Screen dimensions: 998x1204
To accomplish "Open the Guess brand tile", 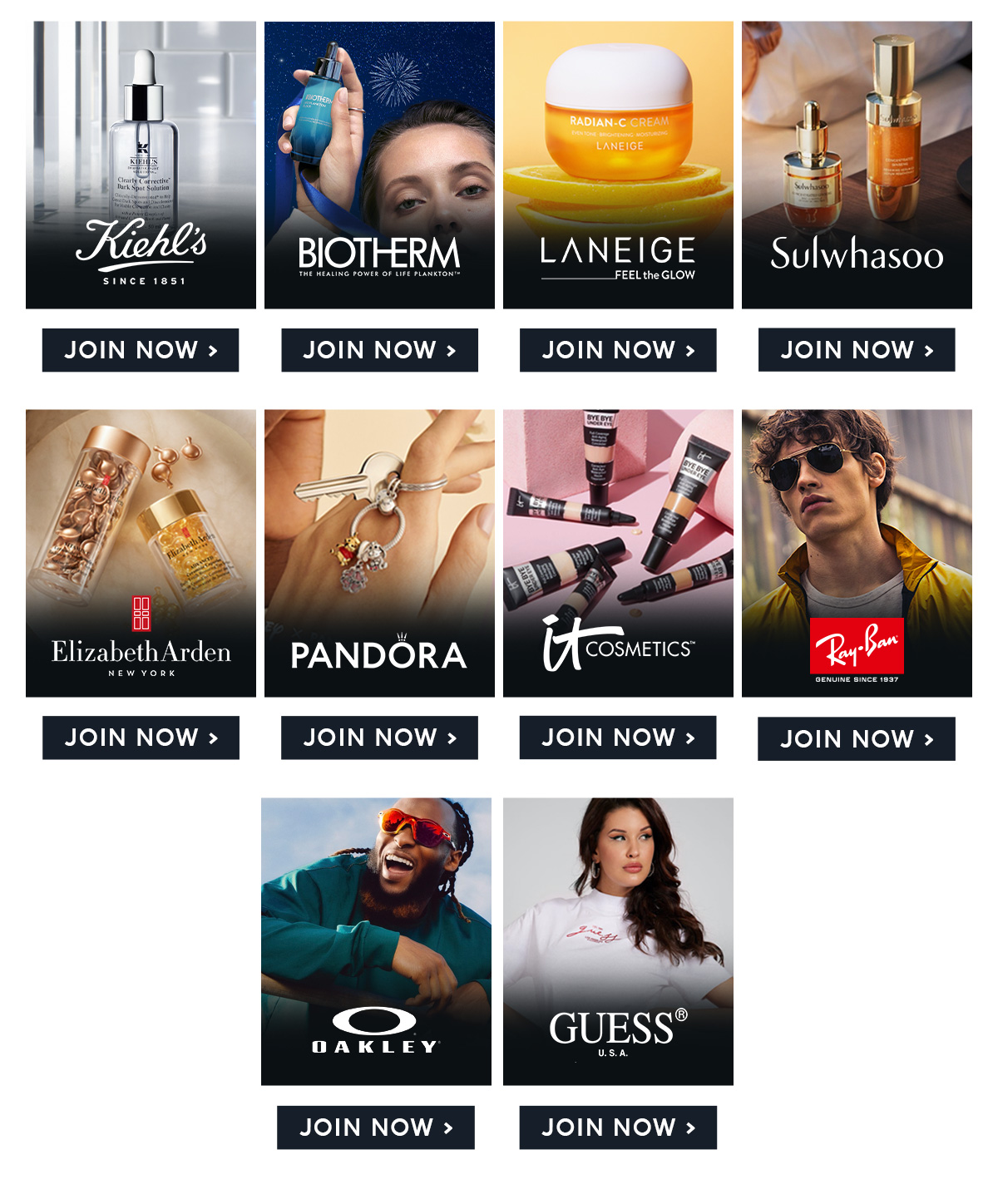I will click(618, 941).
